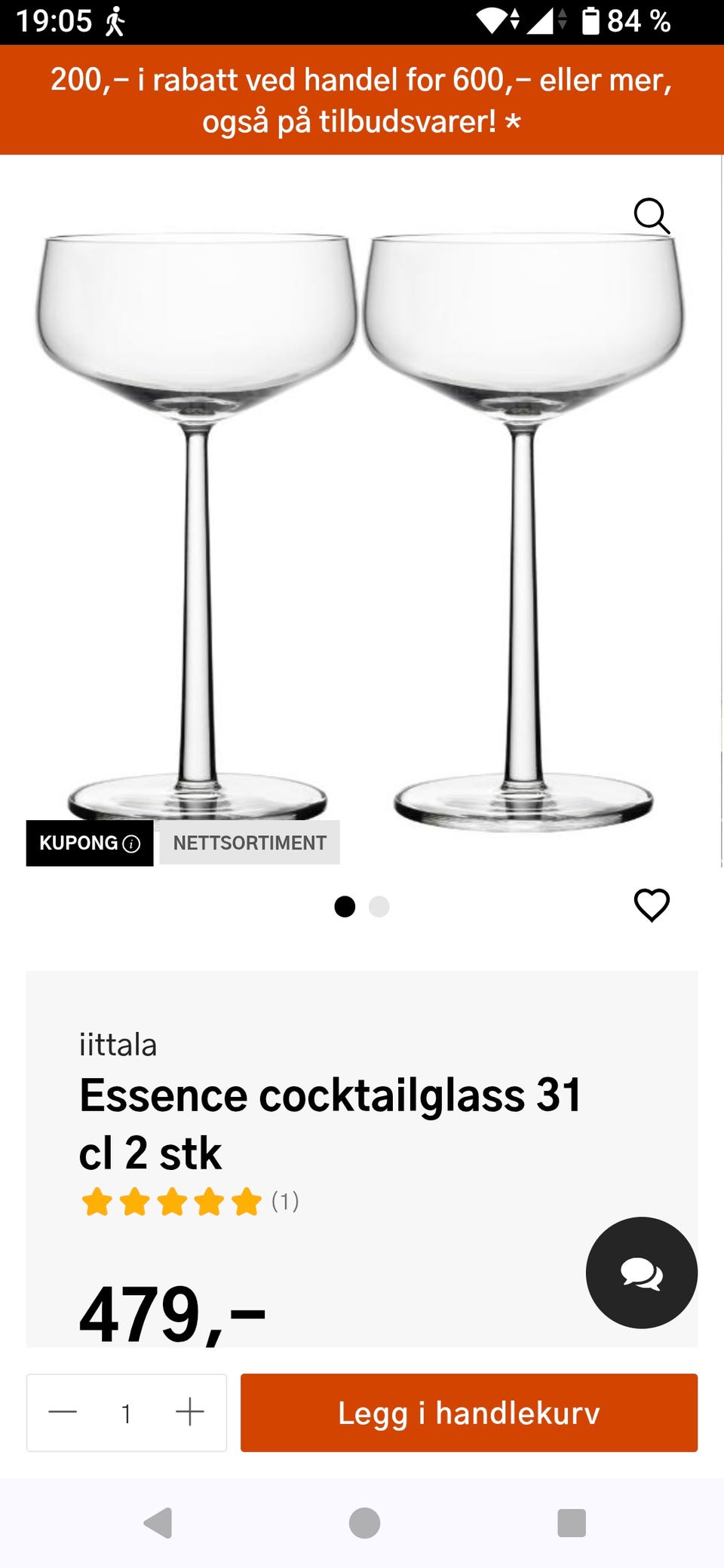The width and height of the screenshot is (724, 1568).
Task: Select the second carousel dot
Action: [379, 908]
